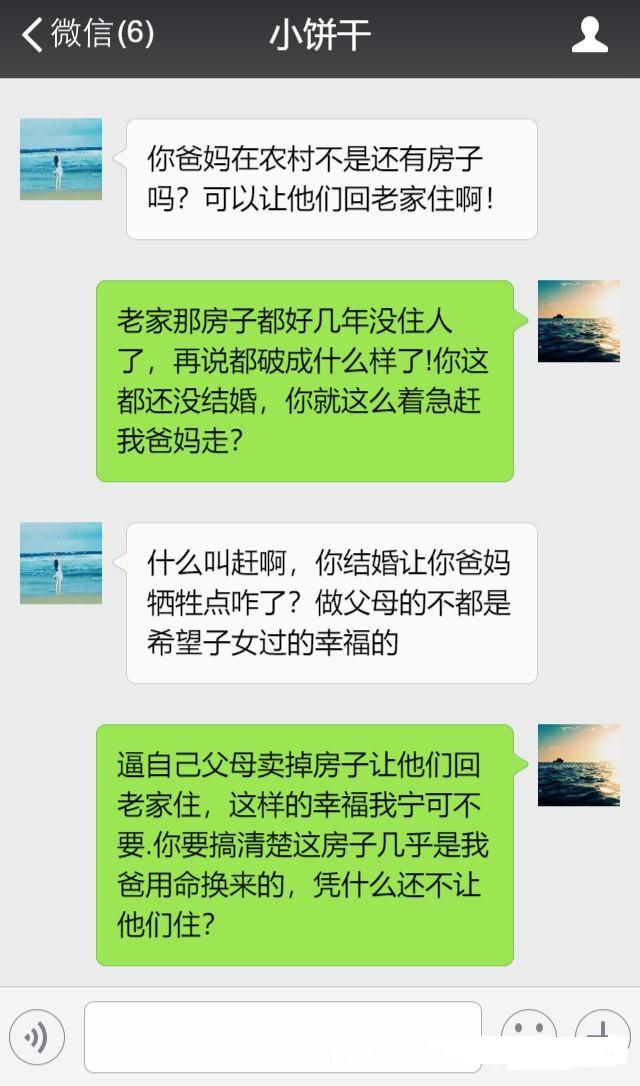640x1086 pixels.
Task: Go back to the 微信 chat list
Action: pyautogui.click(x=87, y=35)
